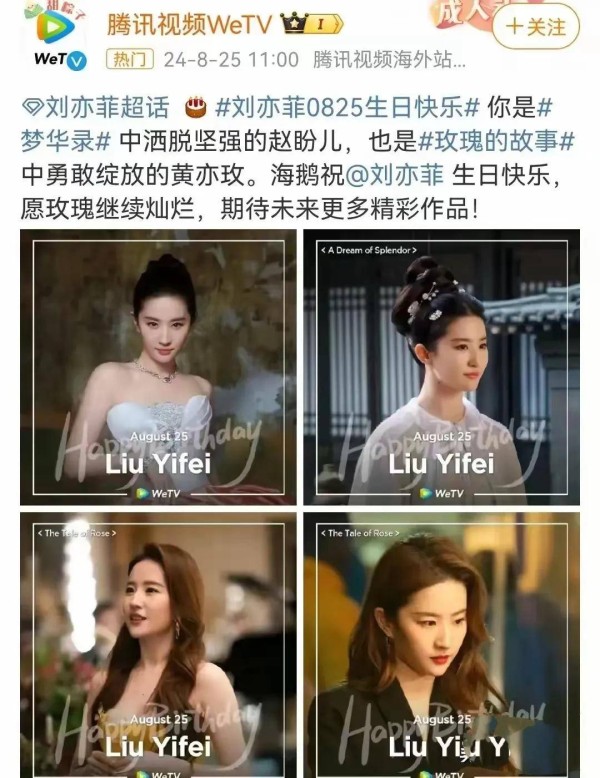The width and height of the screenshot is (600, 778).
Task: View the third photo, Tale of Rose in pink dress
Action: click(158, 645)
